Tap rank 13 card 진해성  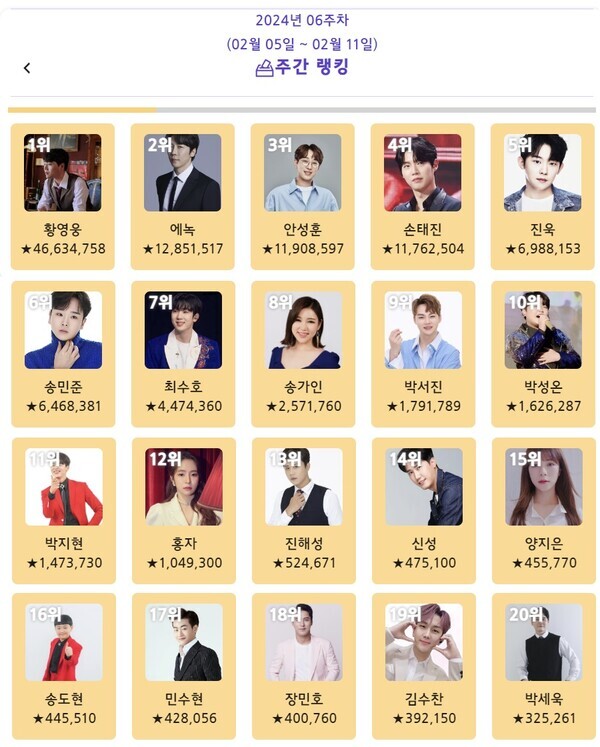coord(303,508)
